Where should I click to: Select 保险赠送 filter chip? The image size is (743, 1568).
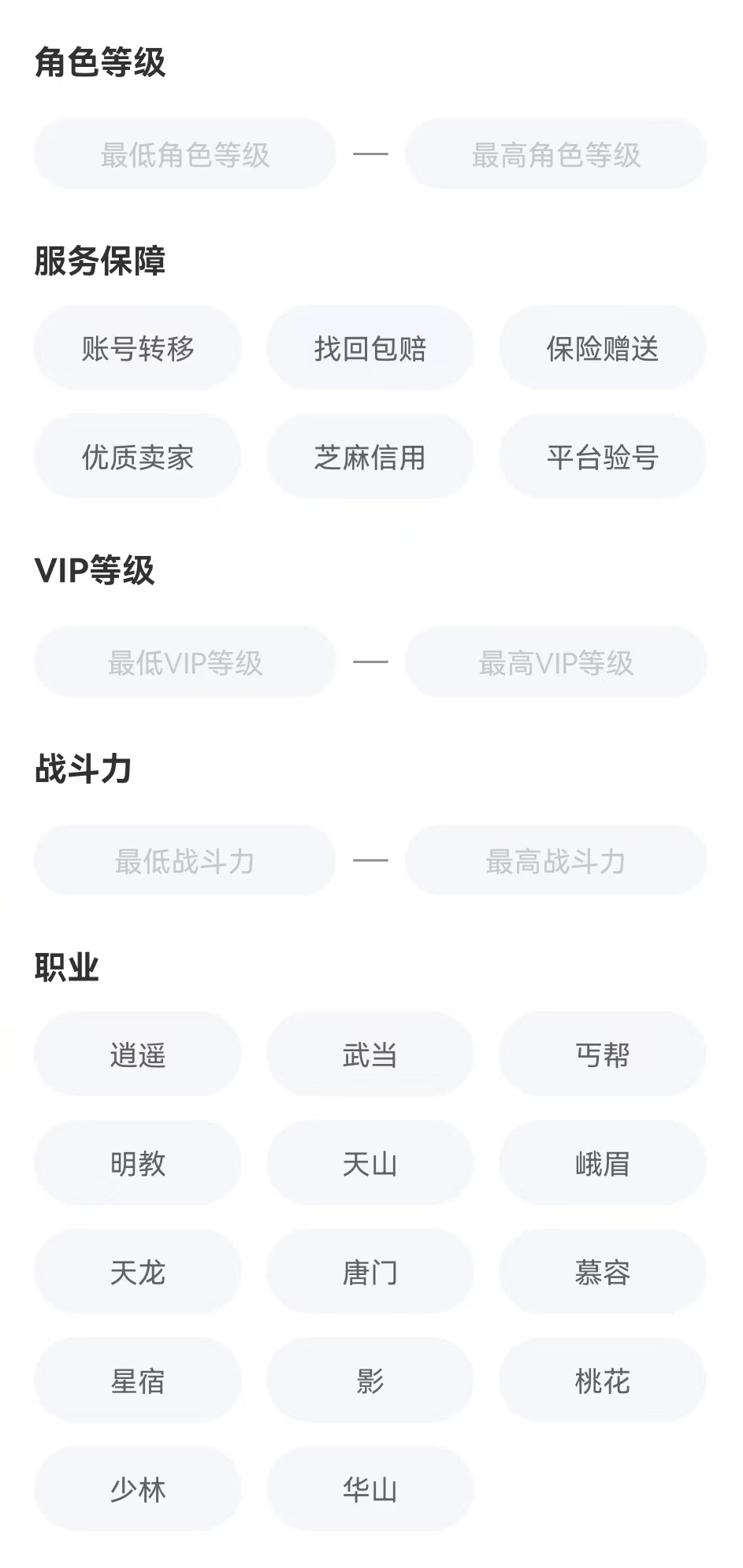point(603,348)
